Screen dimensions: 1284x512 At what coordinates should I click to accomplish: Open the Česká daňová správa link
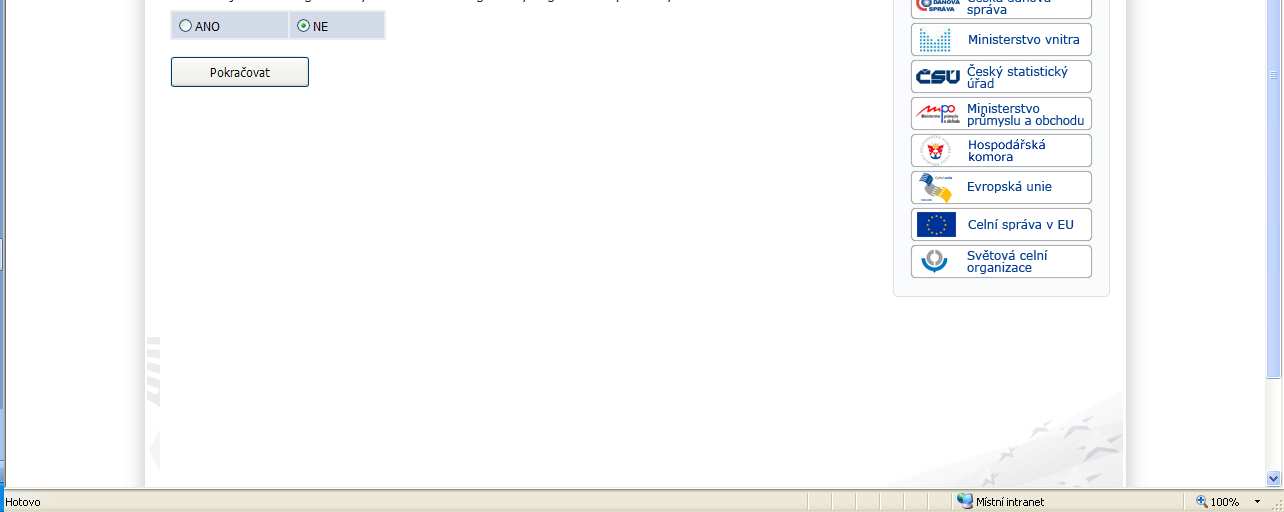(x=1001, y=7)
